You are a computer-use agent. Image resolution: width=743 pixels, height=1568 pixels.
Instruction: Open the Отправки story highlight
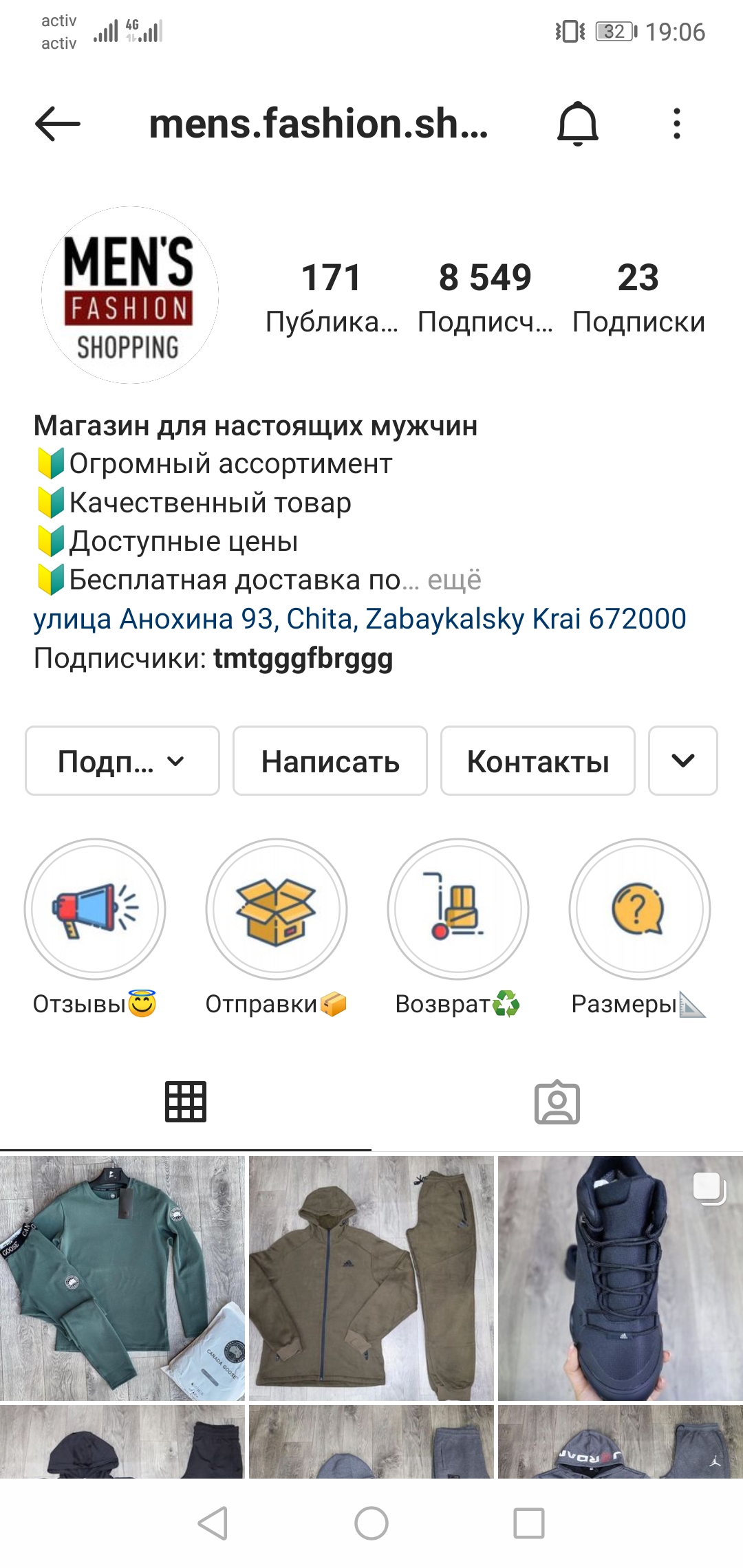tap(277, 909)
